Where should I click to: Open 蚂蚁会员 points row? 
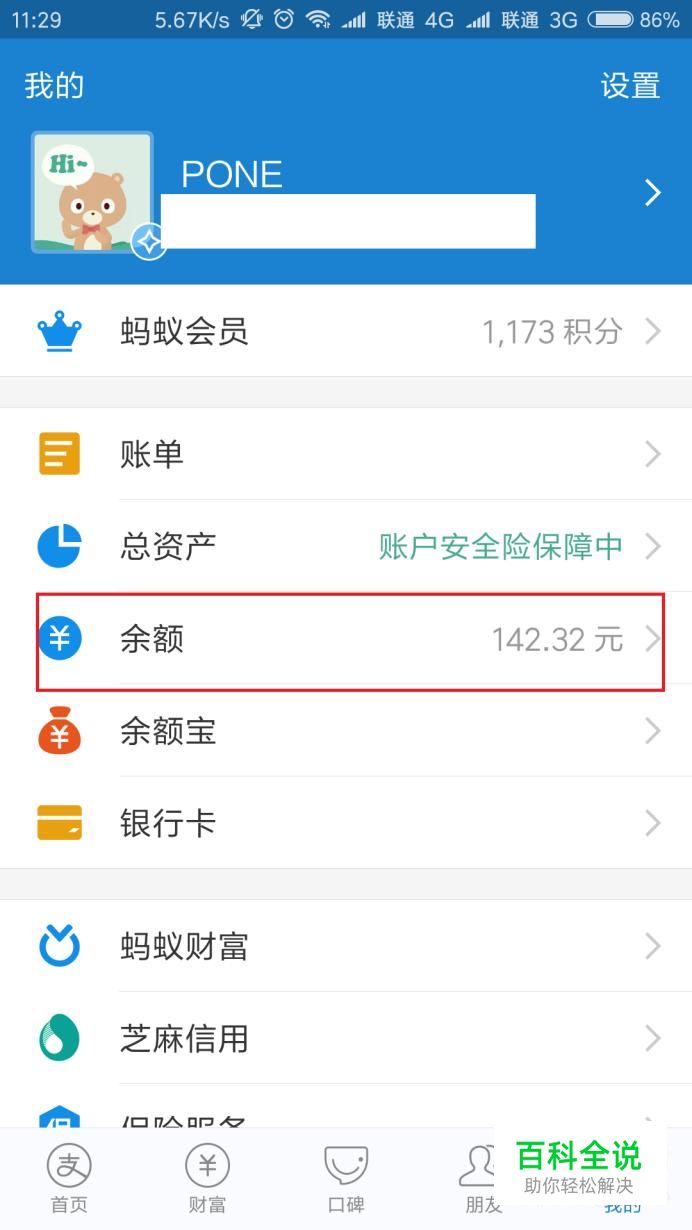pyautogui.click(x=346, y=331)
